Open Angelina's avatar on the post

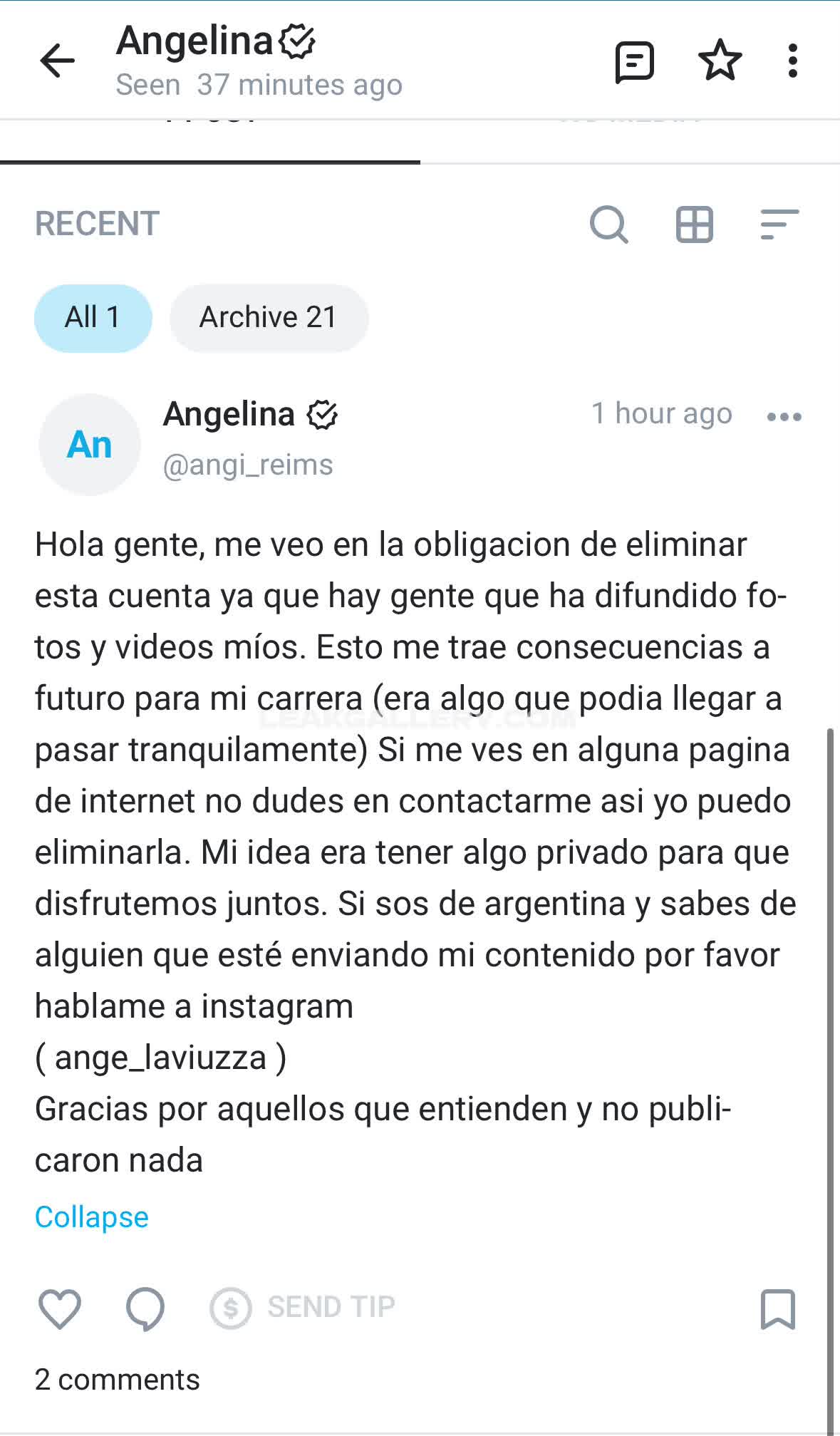point(90,445)
